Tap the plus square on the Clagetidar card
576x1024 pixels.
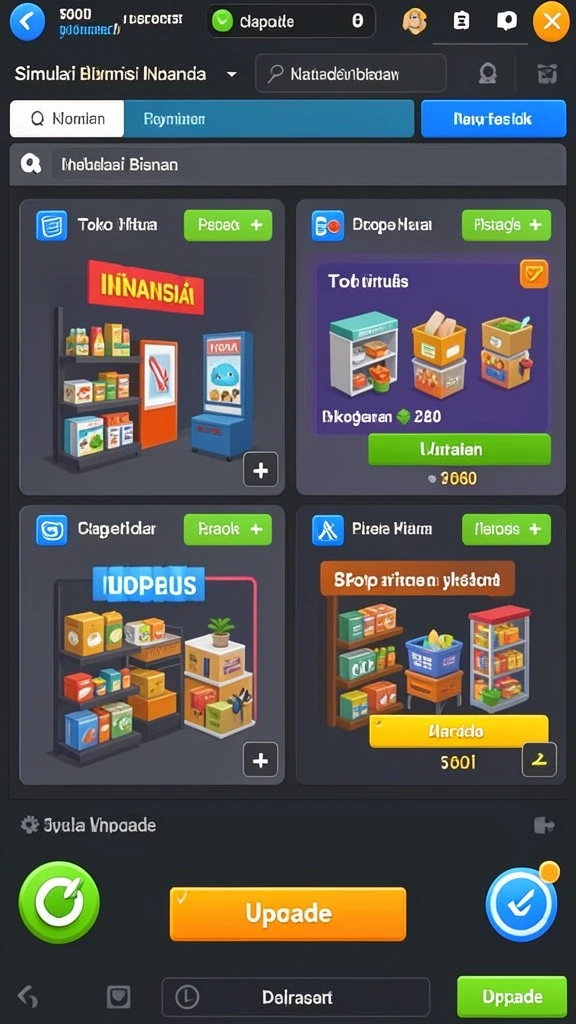tap(261, 760)
